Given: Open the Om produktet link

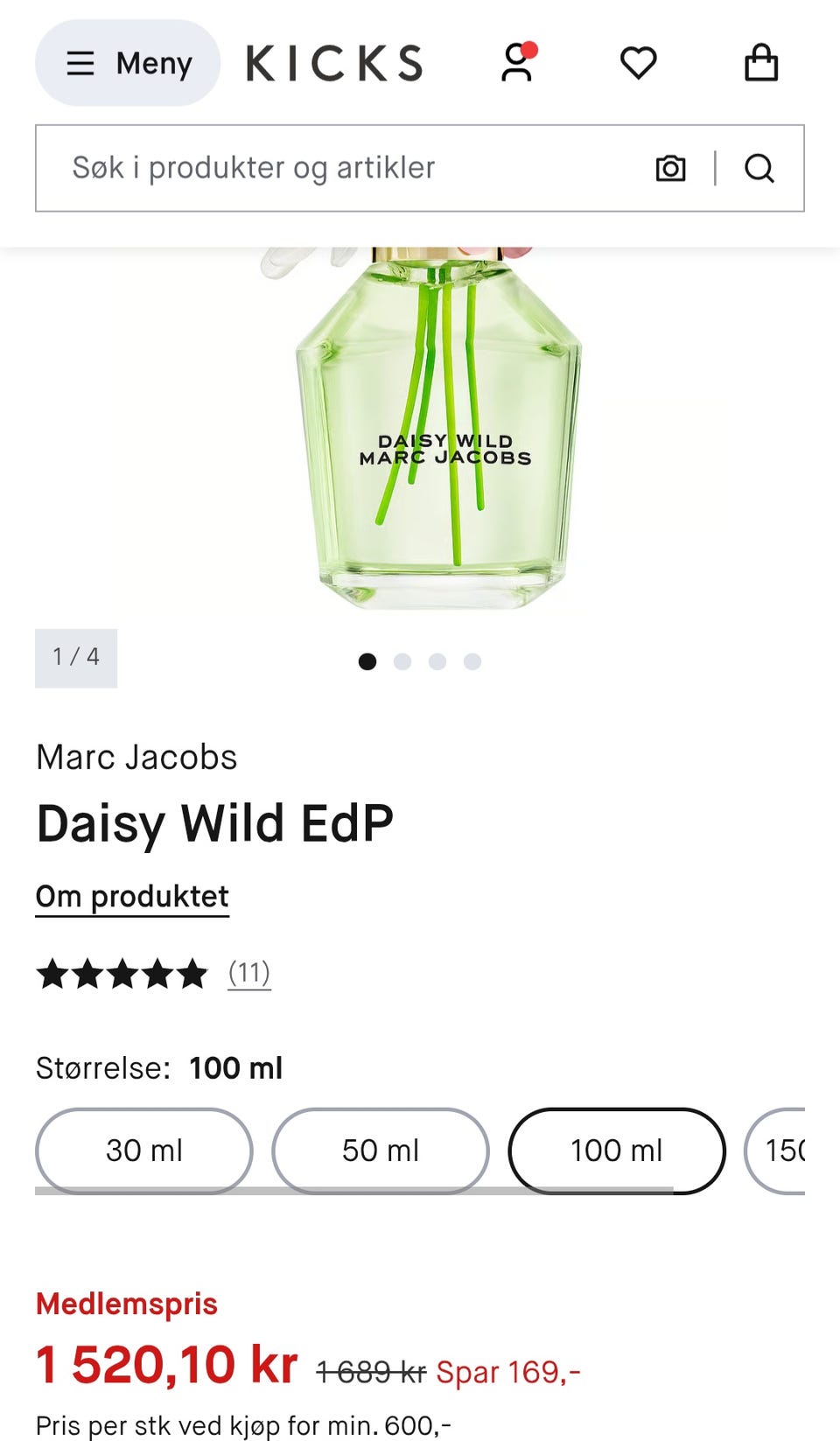Looking at the screenshot, I should (132, 897).
